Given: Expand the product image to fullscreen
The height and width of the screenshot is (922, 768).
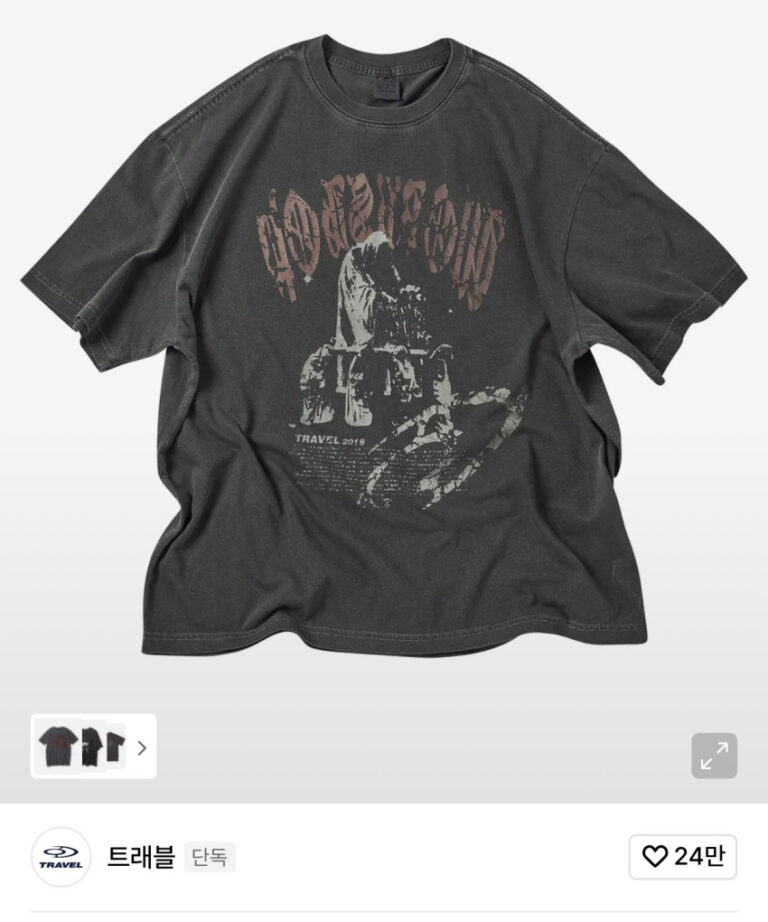Looking at the screenshot, I should (714, 756).
